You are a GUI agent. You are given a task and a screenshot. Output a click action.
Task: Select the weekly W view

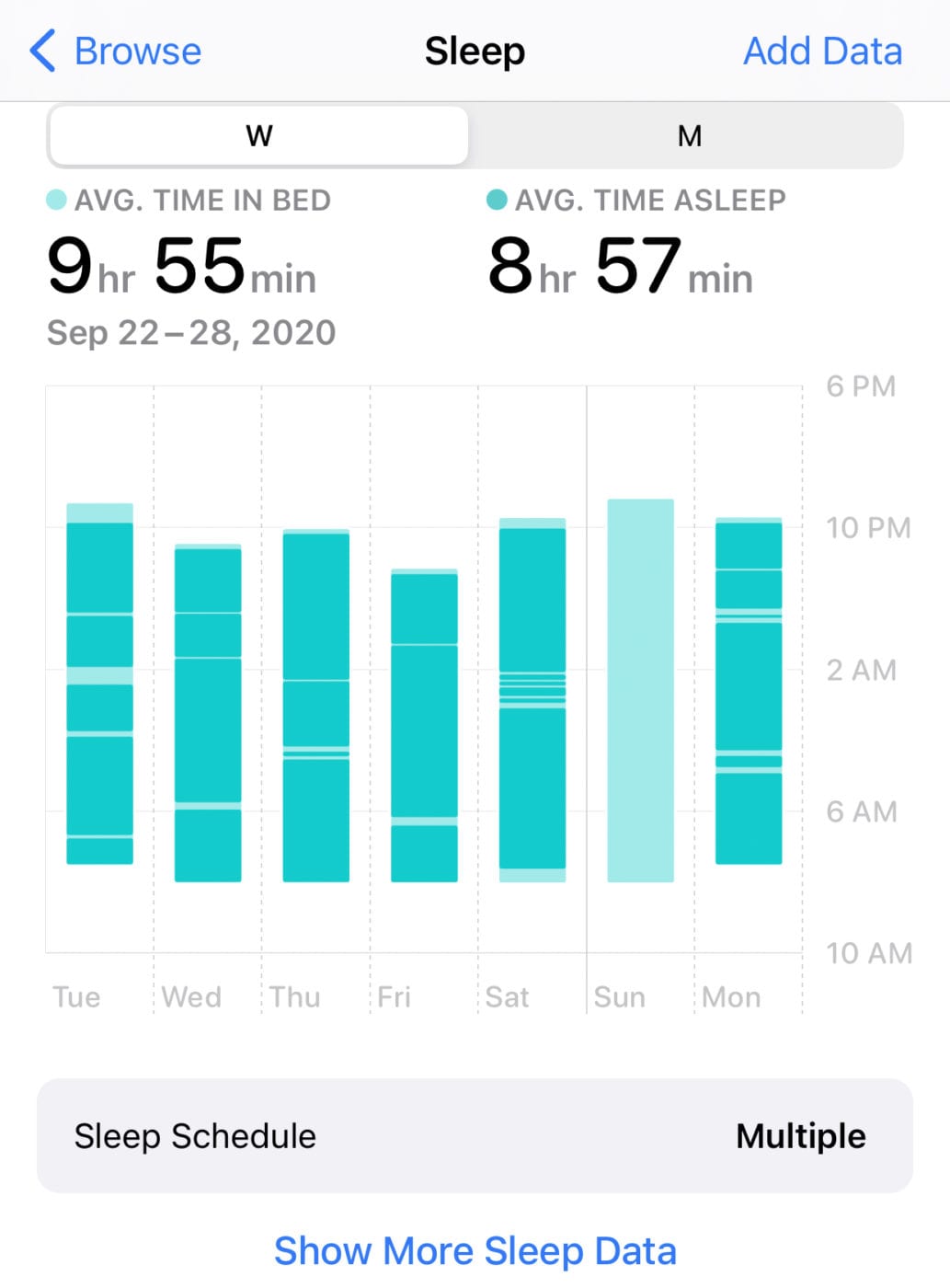pos(258,136)
